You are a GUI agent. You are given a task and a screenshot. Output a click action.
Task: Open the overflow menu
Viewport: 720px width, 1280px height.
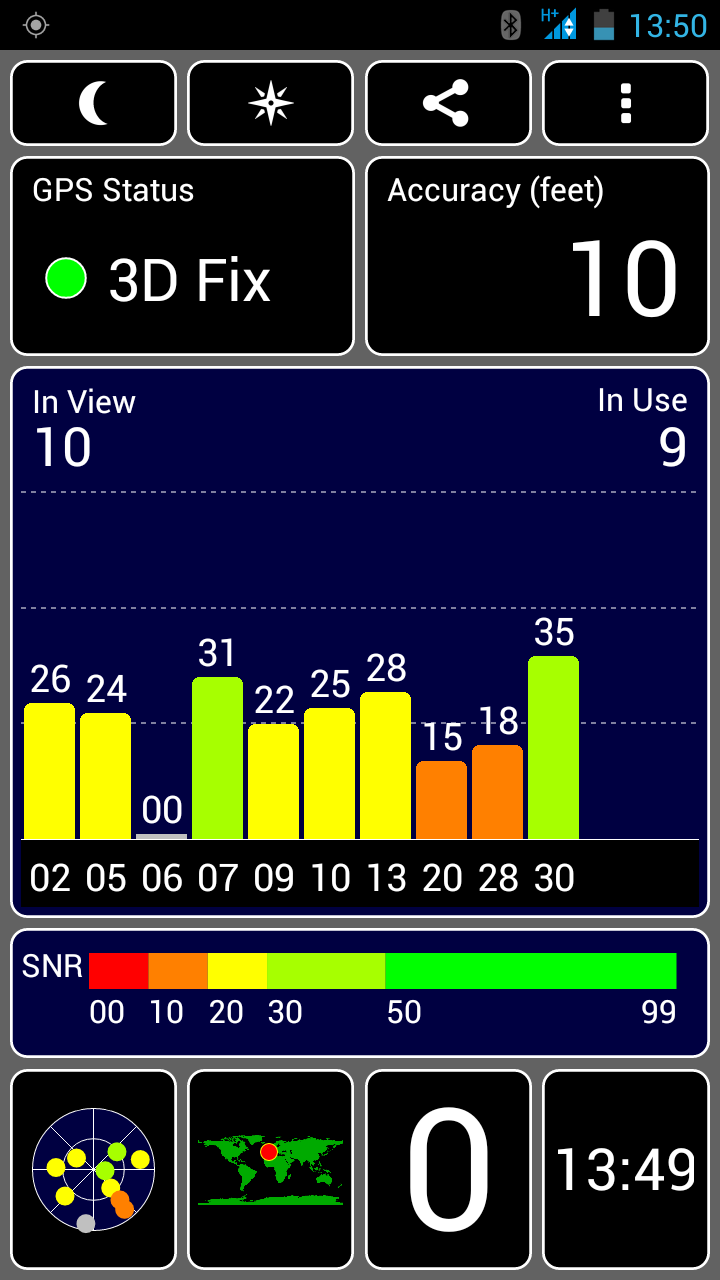[x=626, y=103]
